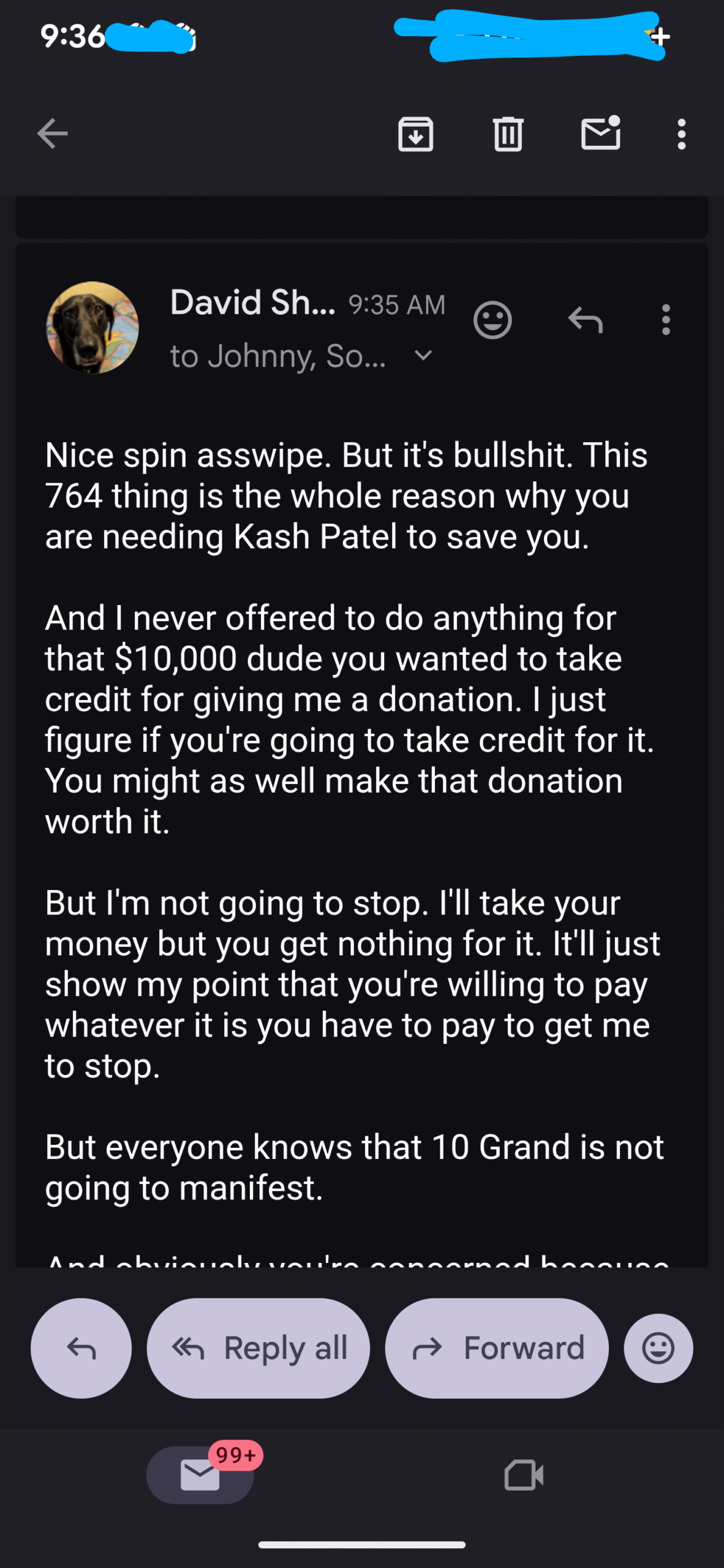Choose Reply all
This screenshot has width=724, height=1568.
[x=258, y=1348]
